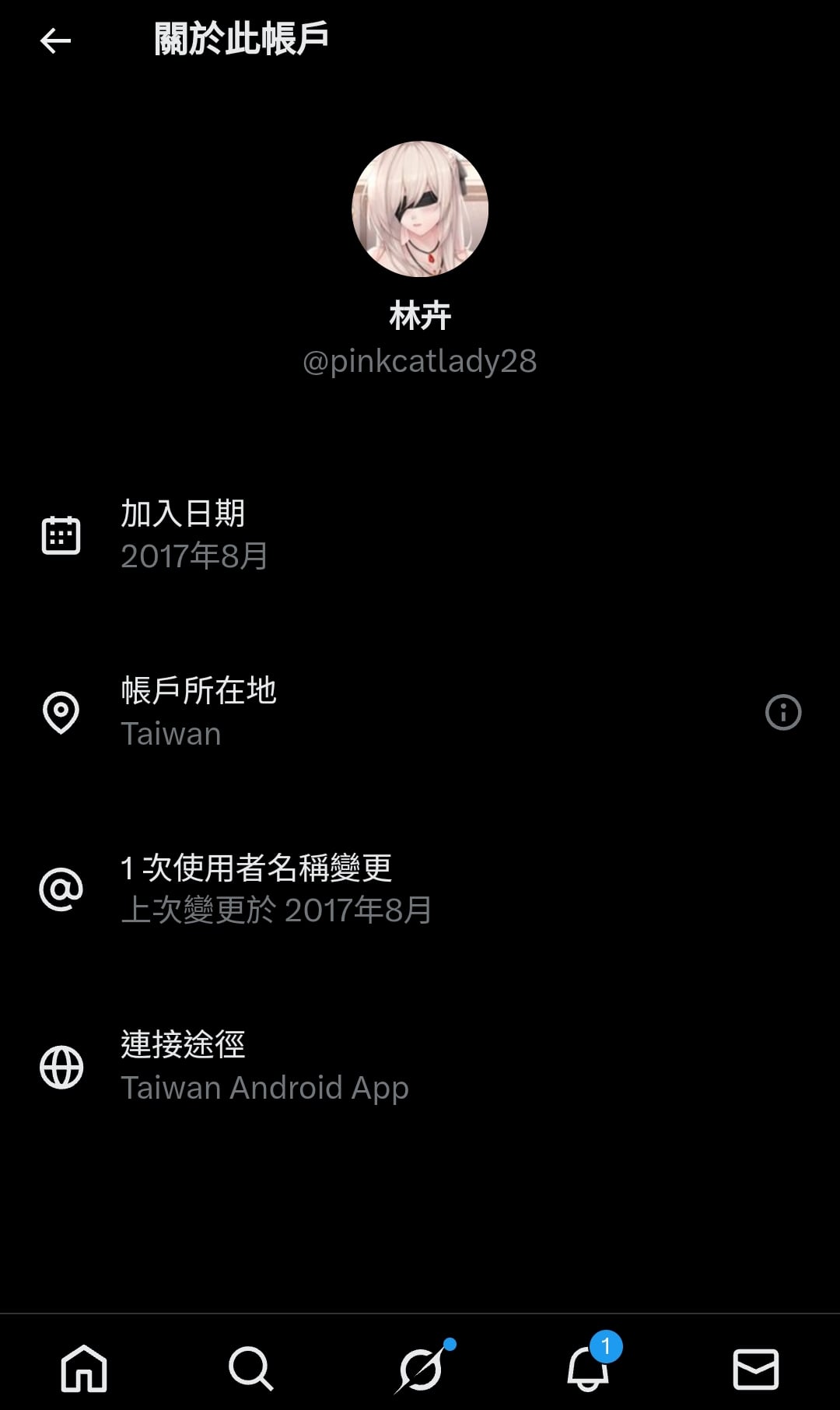Open the info icon beside 帳戶所在地
Image resolution: width=840 pixels, height=1410 pixels.
[x=782, y=712]
